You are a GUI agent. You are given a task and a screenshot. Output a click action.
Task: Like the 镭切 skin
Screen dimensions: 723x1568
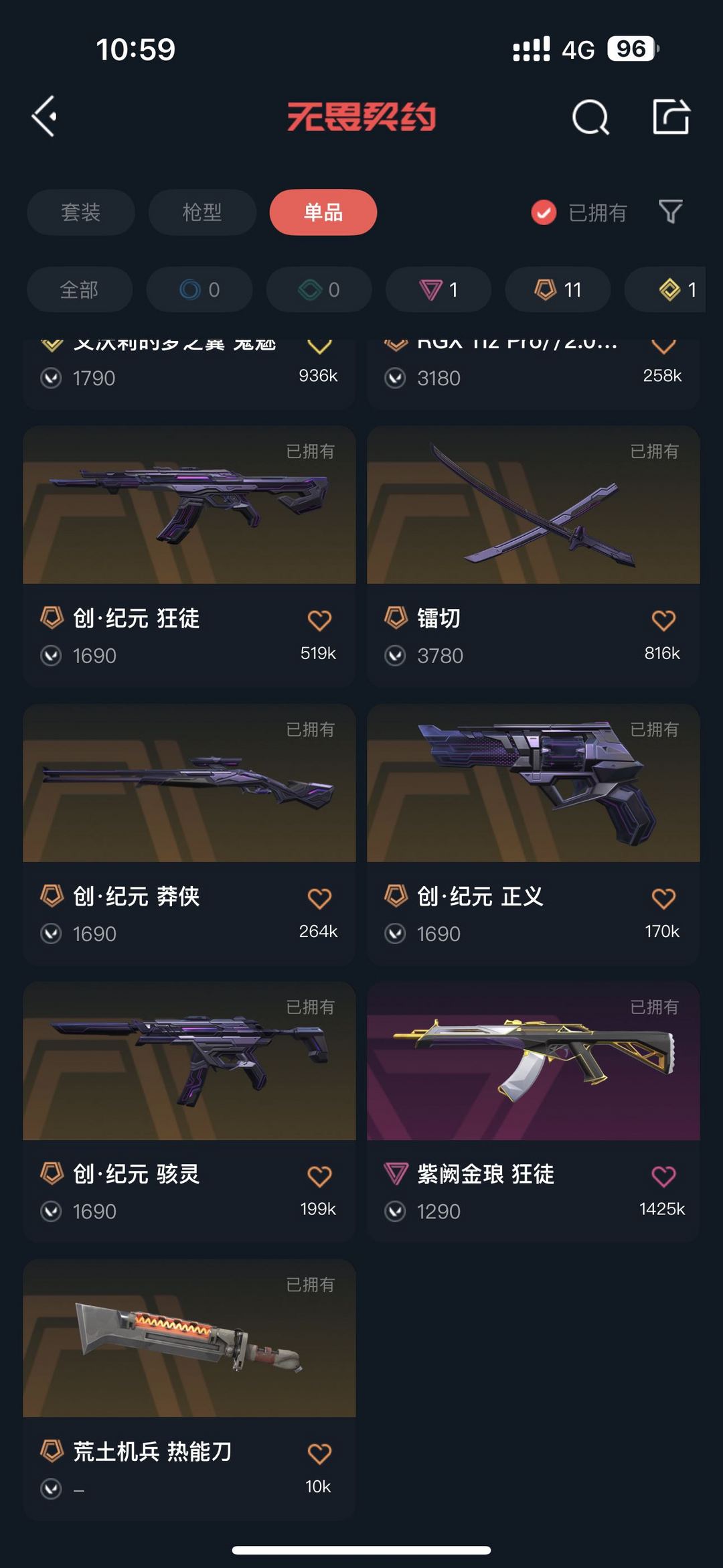coord(663,620)
